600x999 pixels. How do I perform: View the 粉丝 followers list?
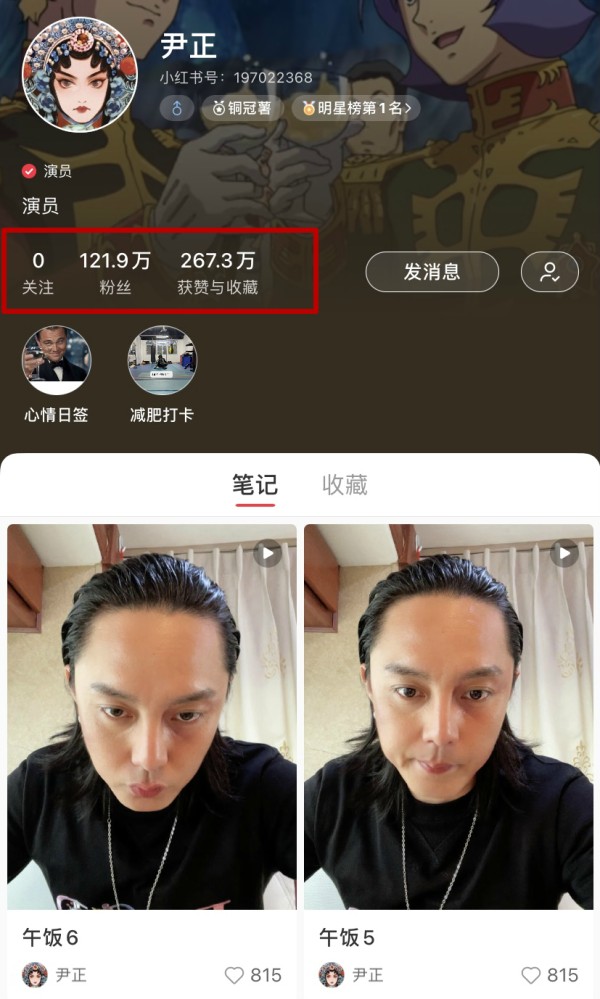coord(115,272)
